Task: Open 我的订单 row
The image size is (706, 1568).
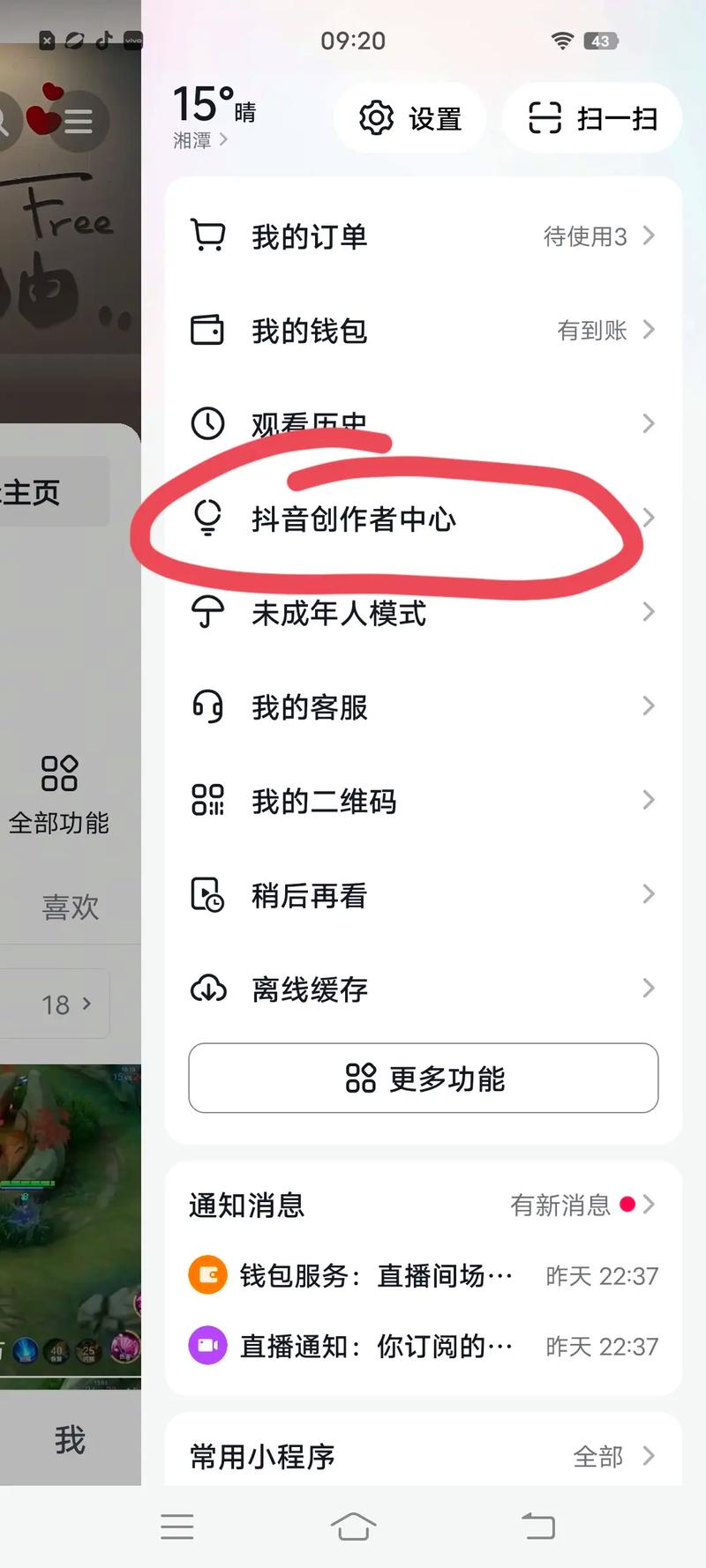Action: pyautogui.click(x=423, y=236)
